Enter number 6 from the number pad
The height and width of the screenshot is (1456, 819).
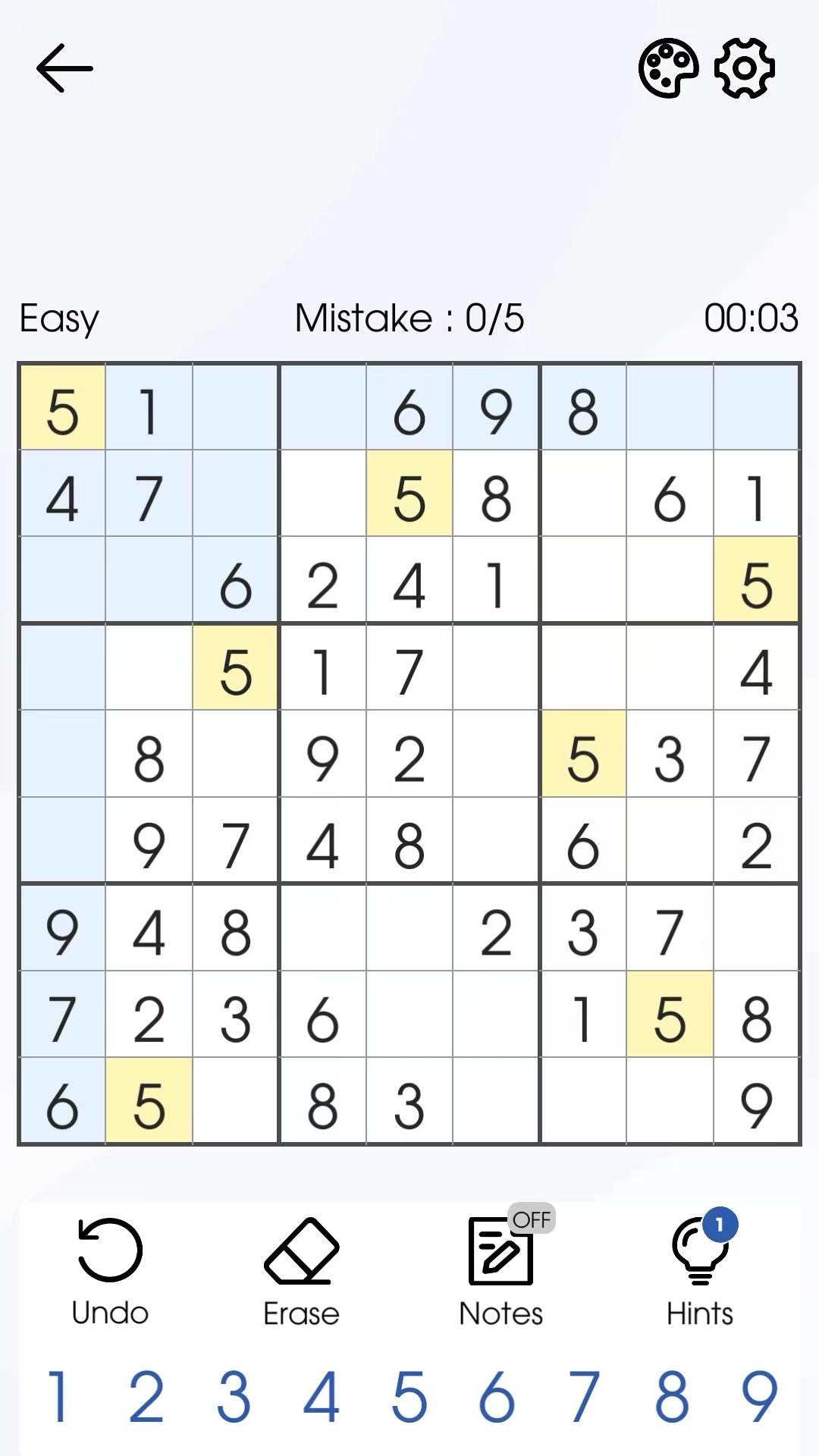[497, 1396]
